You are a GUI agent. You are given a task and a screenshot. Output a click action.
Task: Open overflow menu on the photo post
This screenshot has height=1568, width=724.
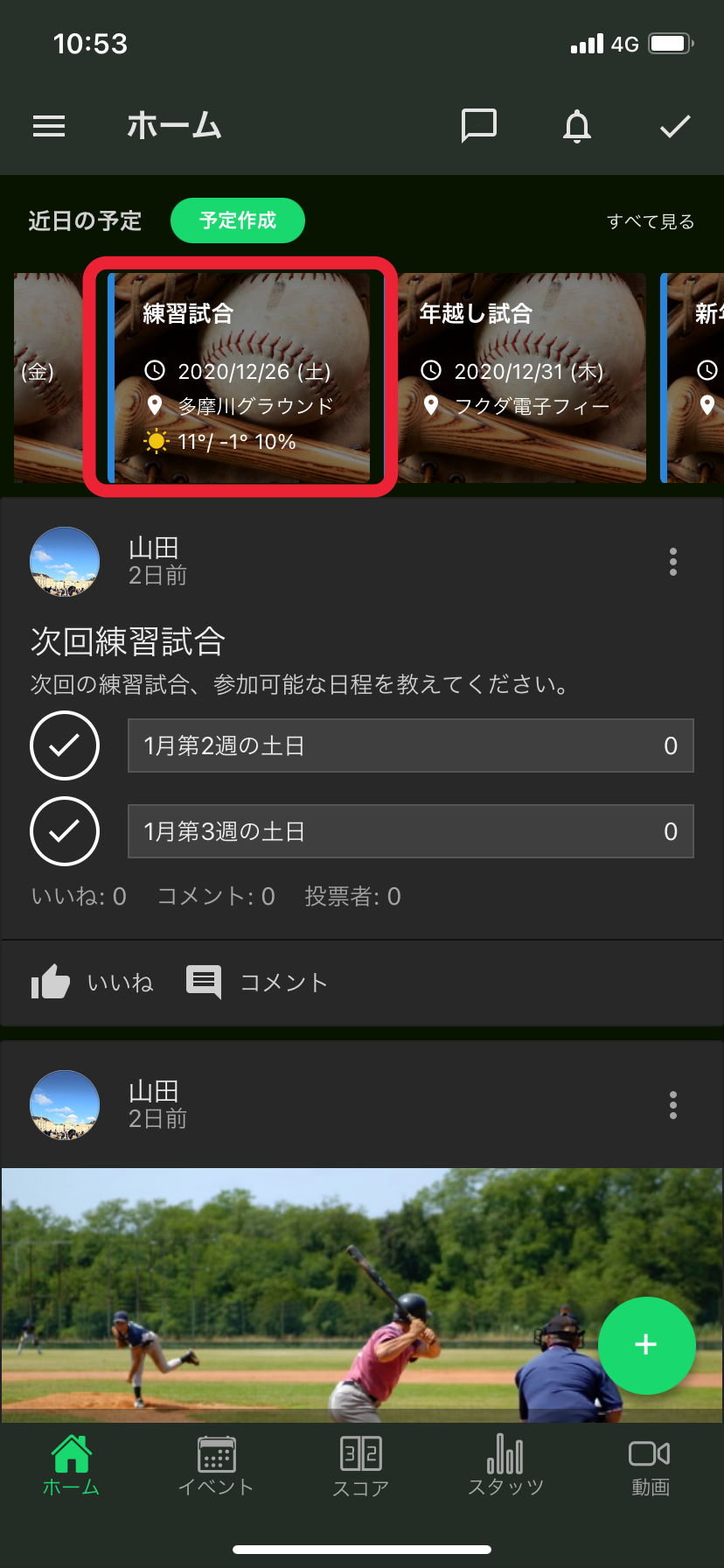coord(672,1105)
